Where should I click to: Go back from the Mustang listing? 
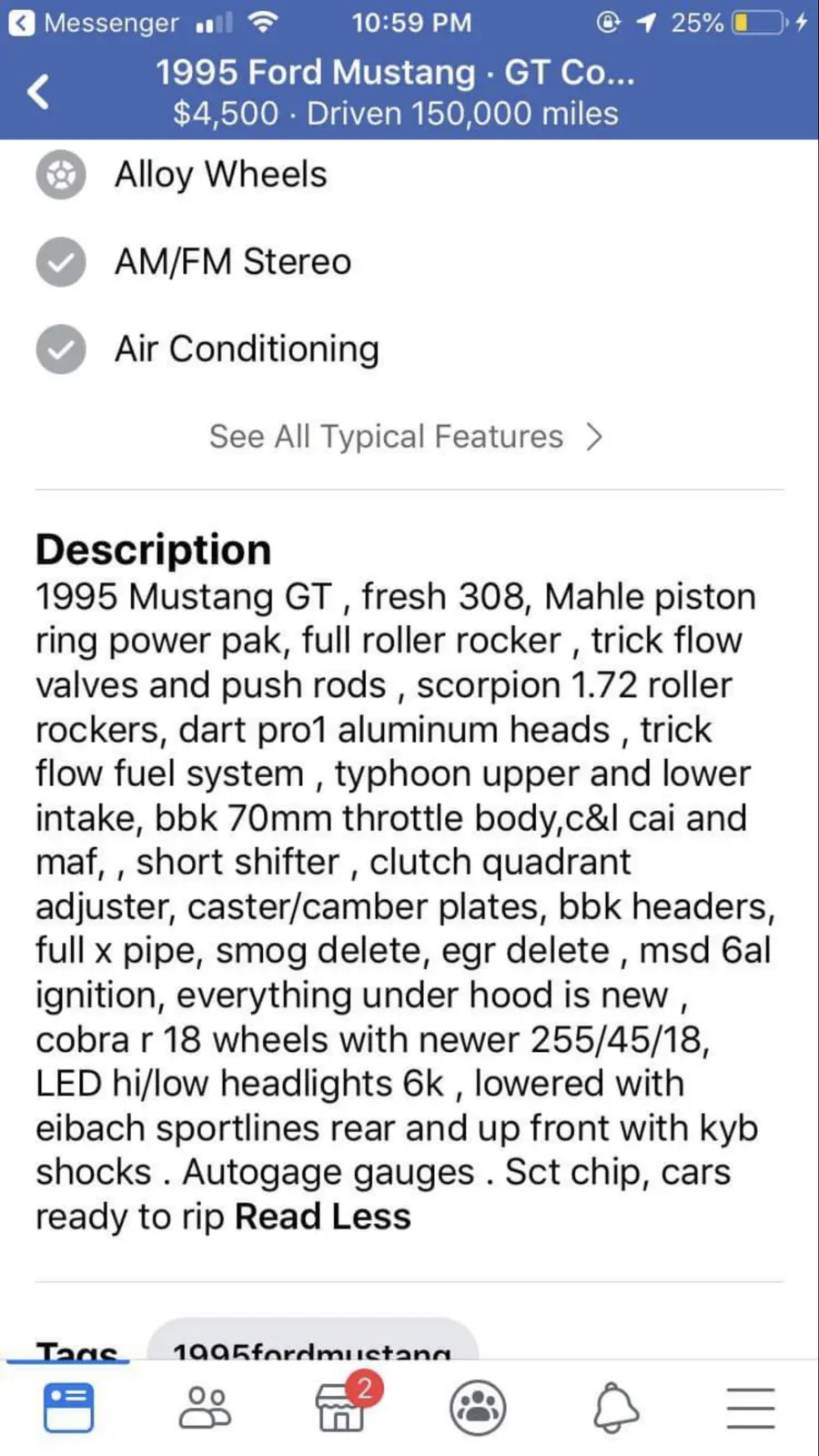[38, 91]
